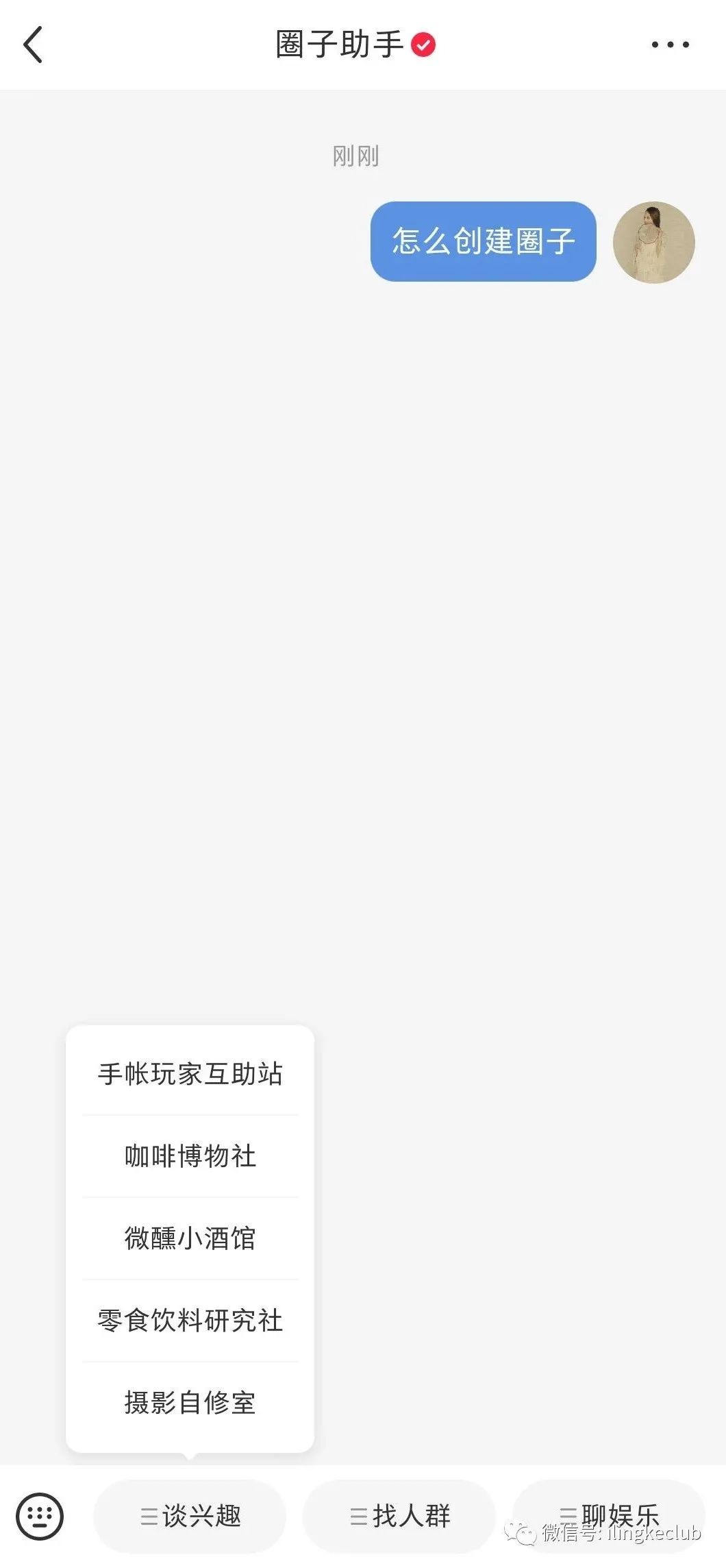Tap the 刚刚 timestamp above the message

pyautogui.click(x=355, y=156)
